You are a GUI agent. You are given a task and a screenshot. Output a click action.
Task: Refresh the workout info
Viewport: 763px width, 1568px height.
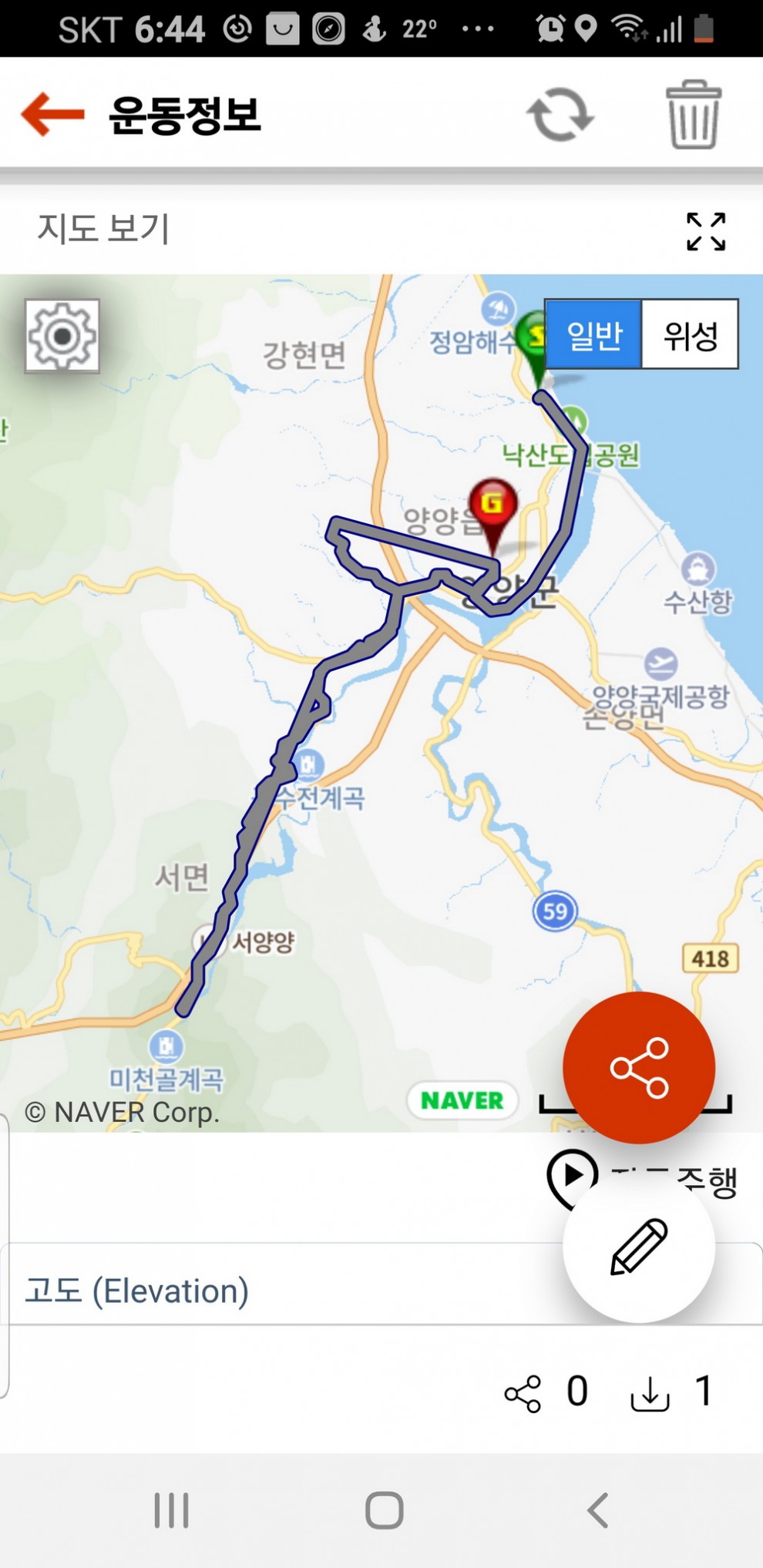(560, 115)
